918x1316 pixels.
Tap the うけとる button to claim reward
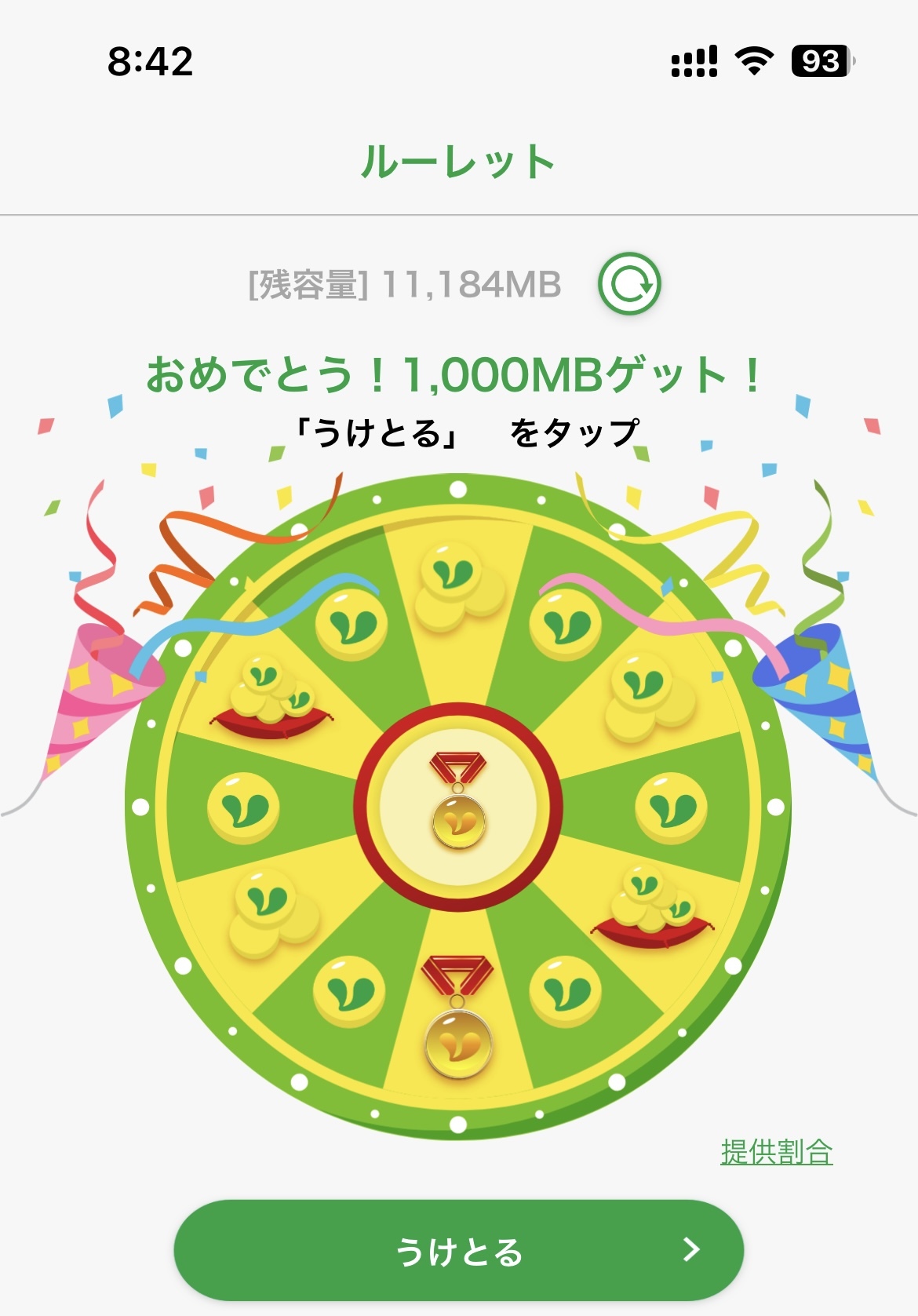point(458,1250)
